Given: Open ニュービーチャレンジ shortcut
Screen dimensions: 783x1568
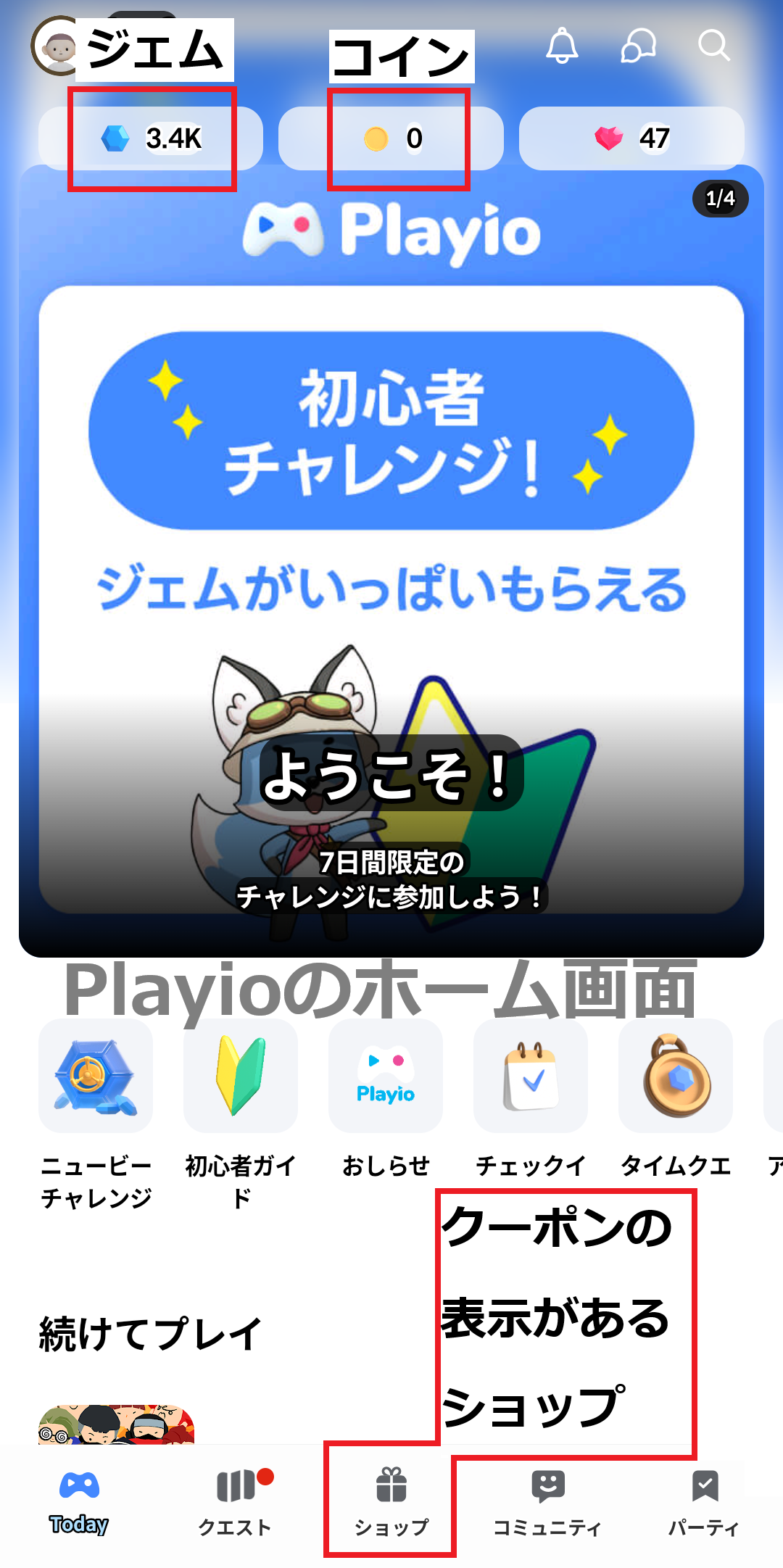Looking at the screenshot, I should click(x=96, y=1115).
